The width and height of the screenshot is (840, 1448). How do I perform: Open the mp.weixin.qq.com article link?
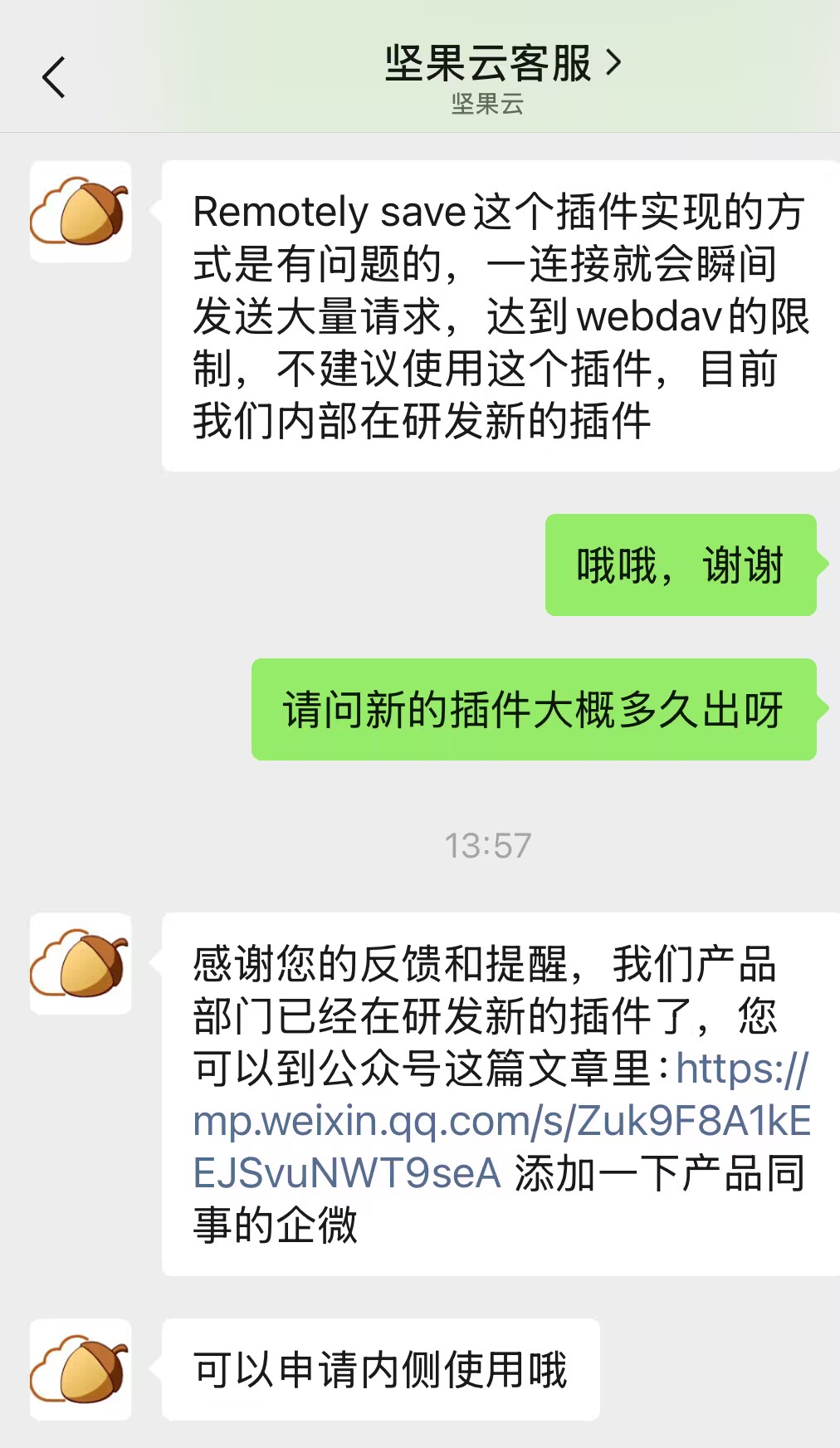point(501,1121)
